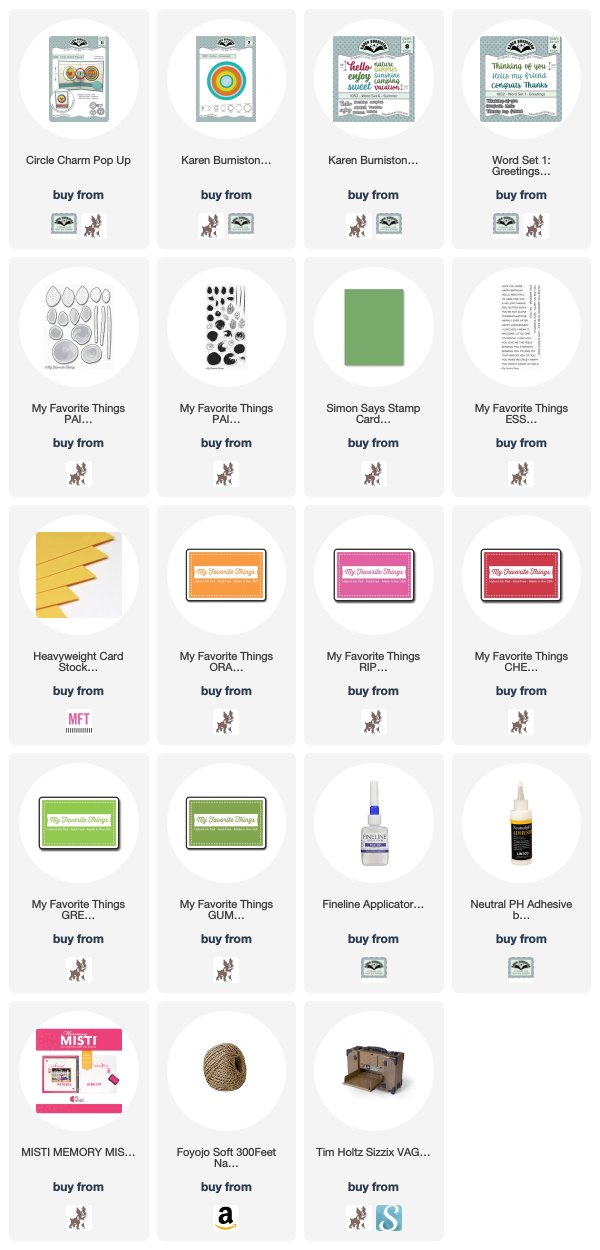Buy Foyojo twine from the Amazon icon
Screen dimensions: 600x1250
226,1217
